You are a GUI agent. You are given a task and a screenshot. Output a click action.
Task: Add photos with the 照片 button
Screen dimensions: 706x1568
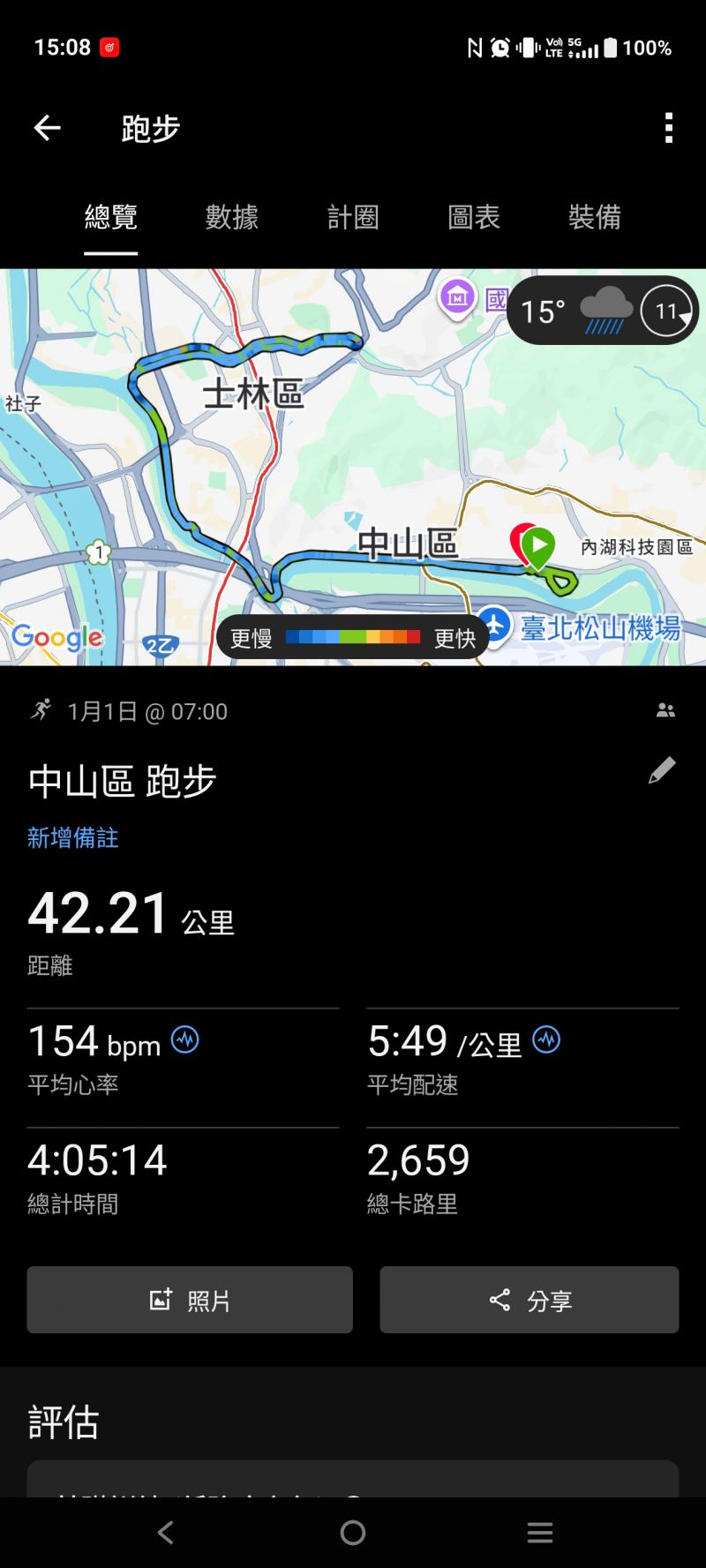pyautogui.click(x=190, y=1300)
